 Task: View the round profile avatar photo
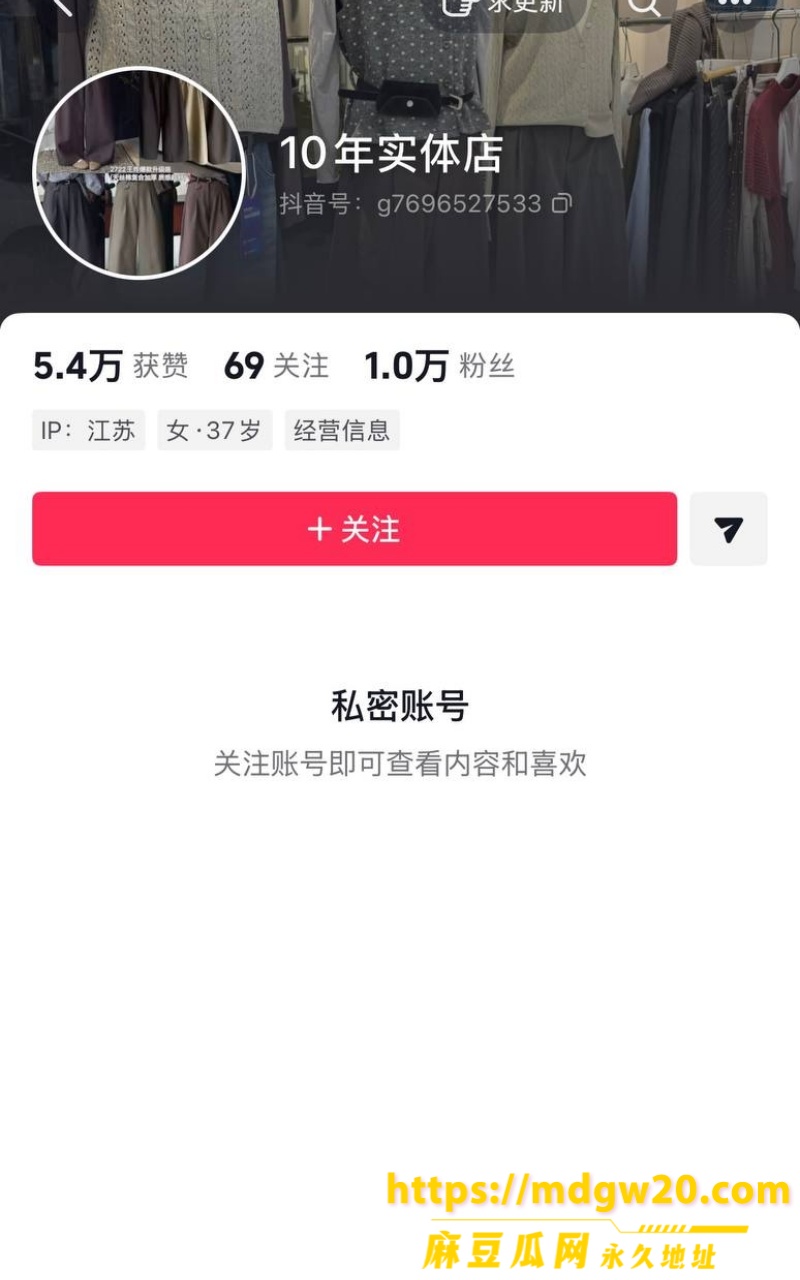pos(139,173)
